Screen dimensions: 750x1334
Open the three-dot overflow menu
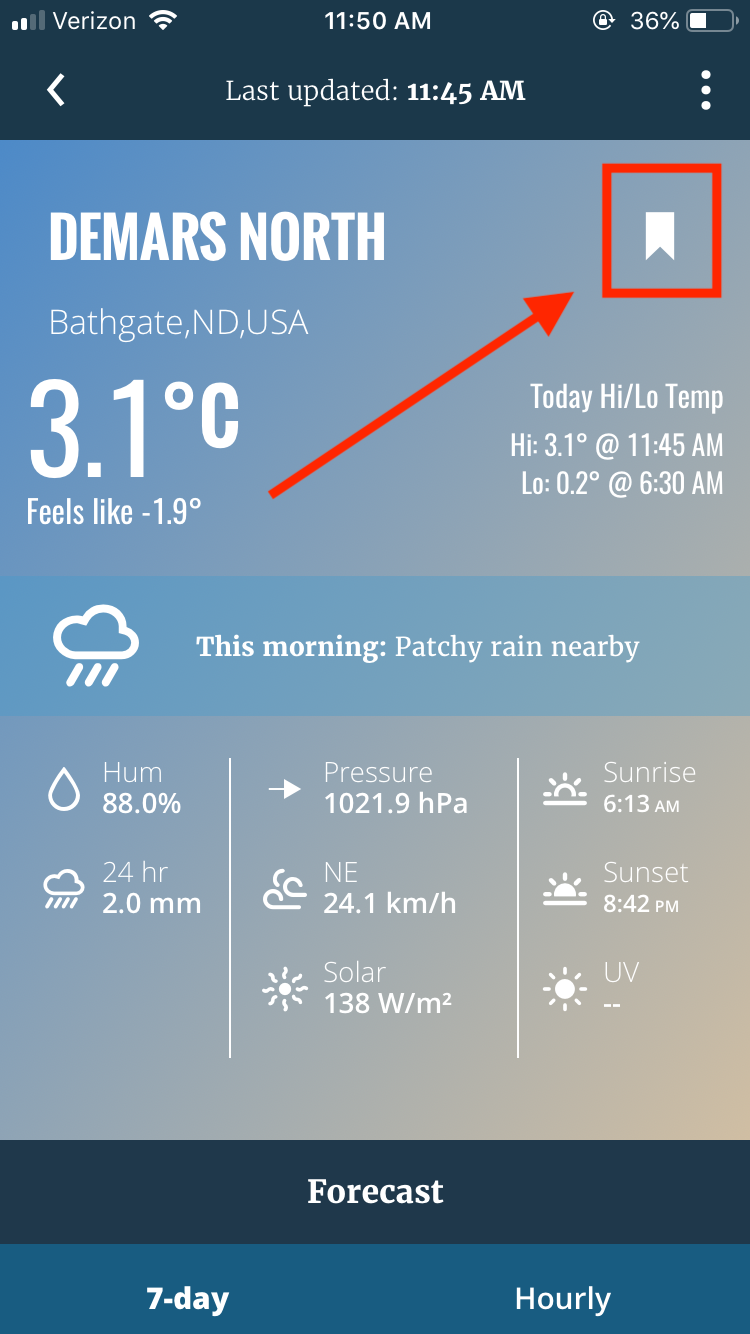pyautogui.click(x=706, y=90)
